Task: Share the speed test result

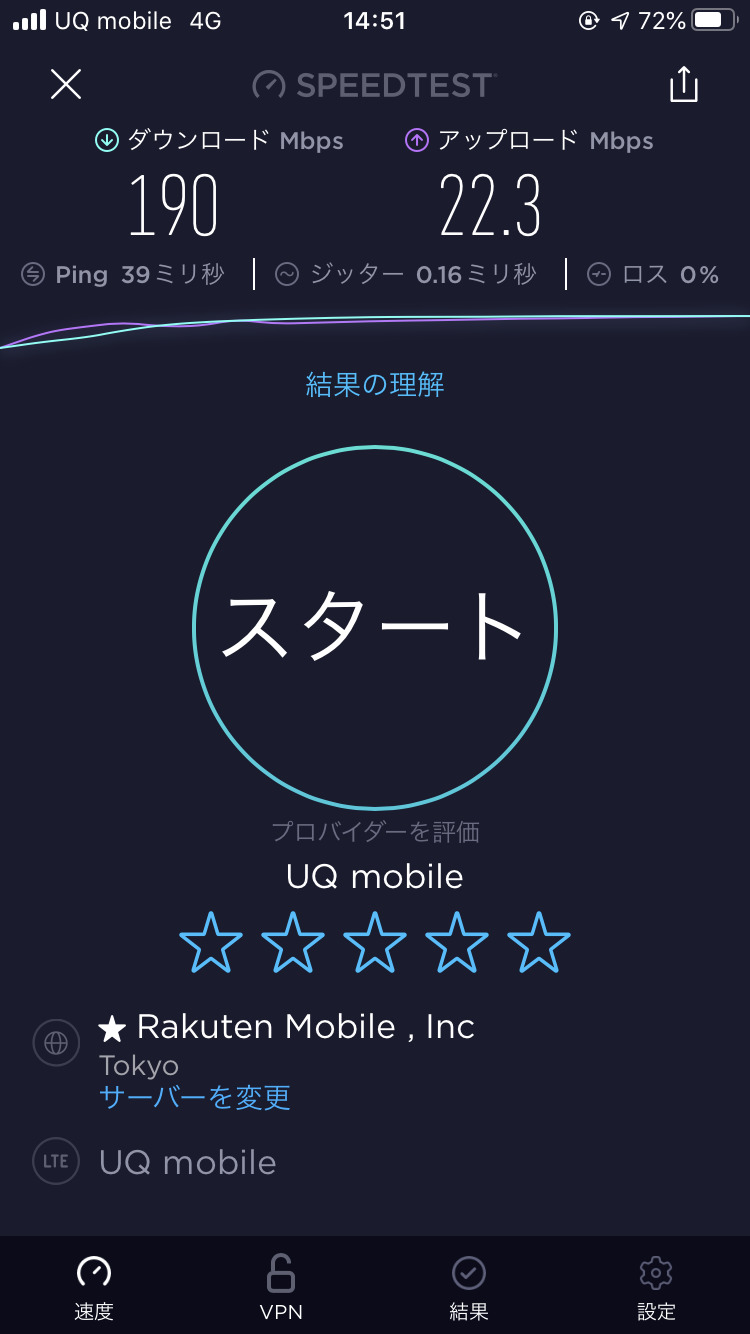Action: pos(684,84)
